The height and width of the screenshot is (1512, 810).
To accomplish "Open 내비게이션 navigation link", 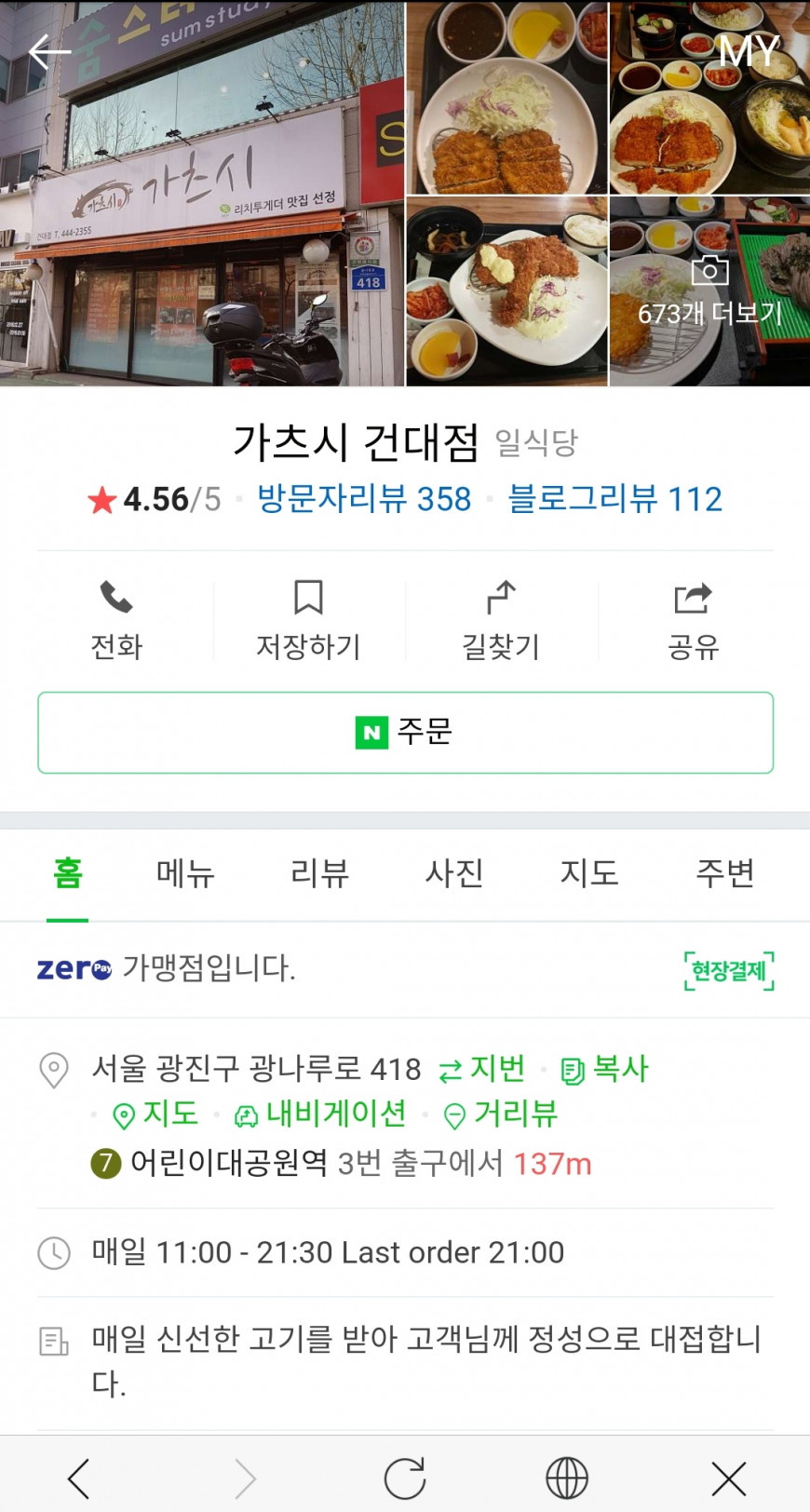I will pos(320,1114).
